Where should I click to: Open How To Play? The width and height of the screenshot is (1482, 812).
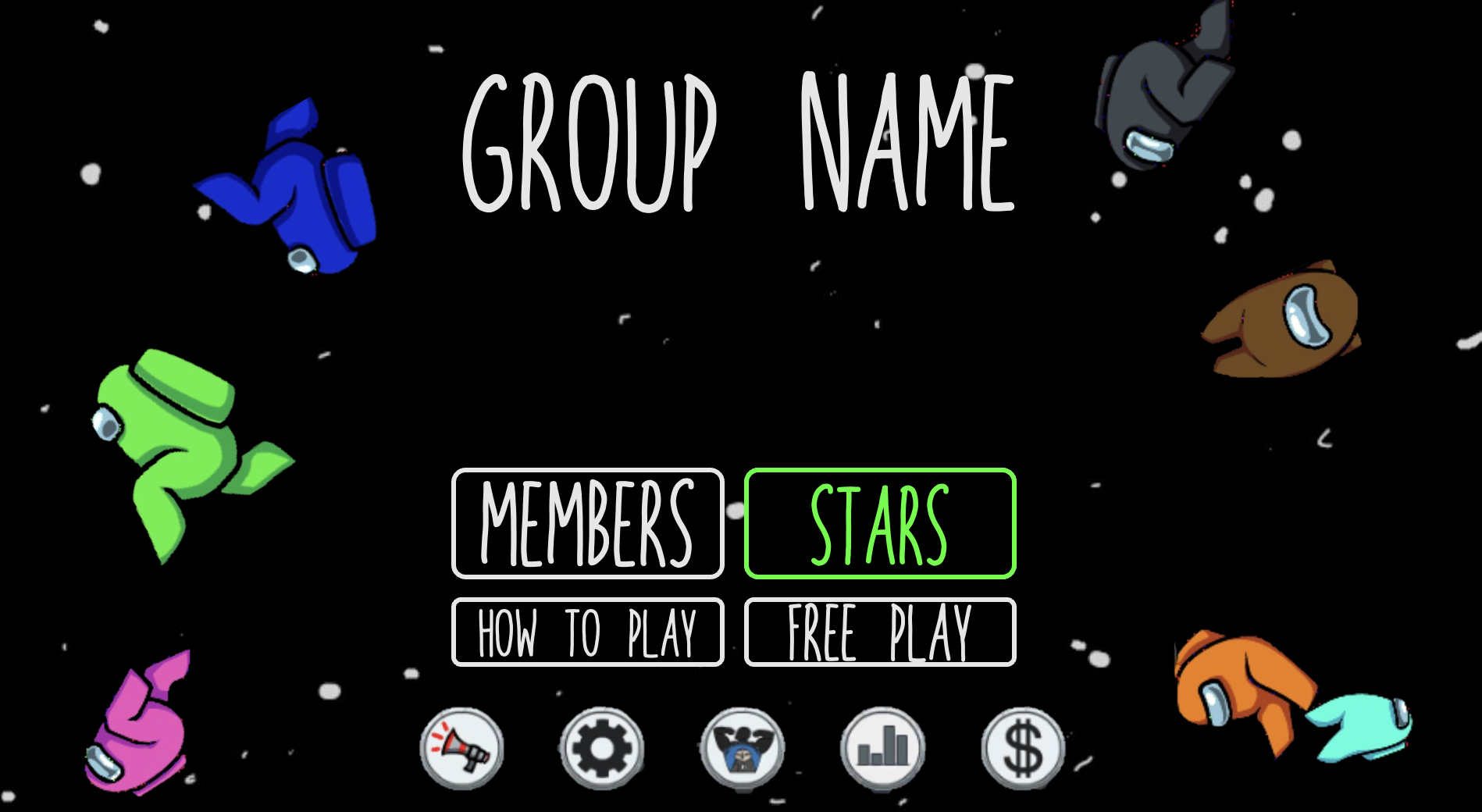tap(587, 632)
